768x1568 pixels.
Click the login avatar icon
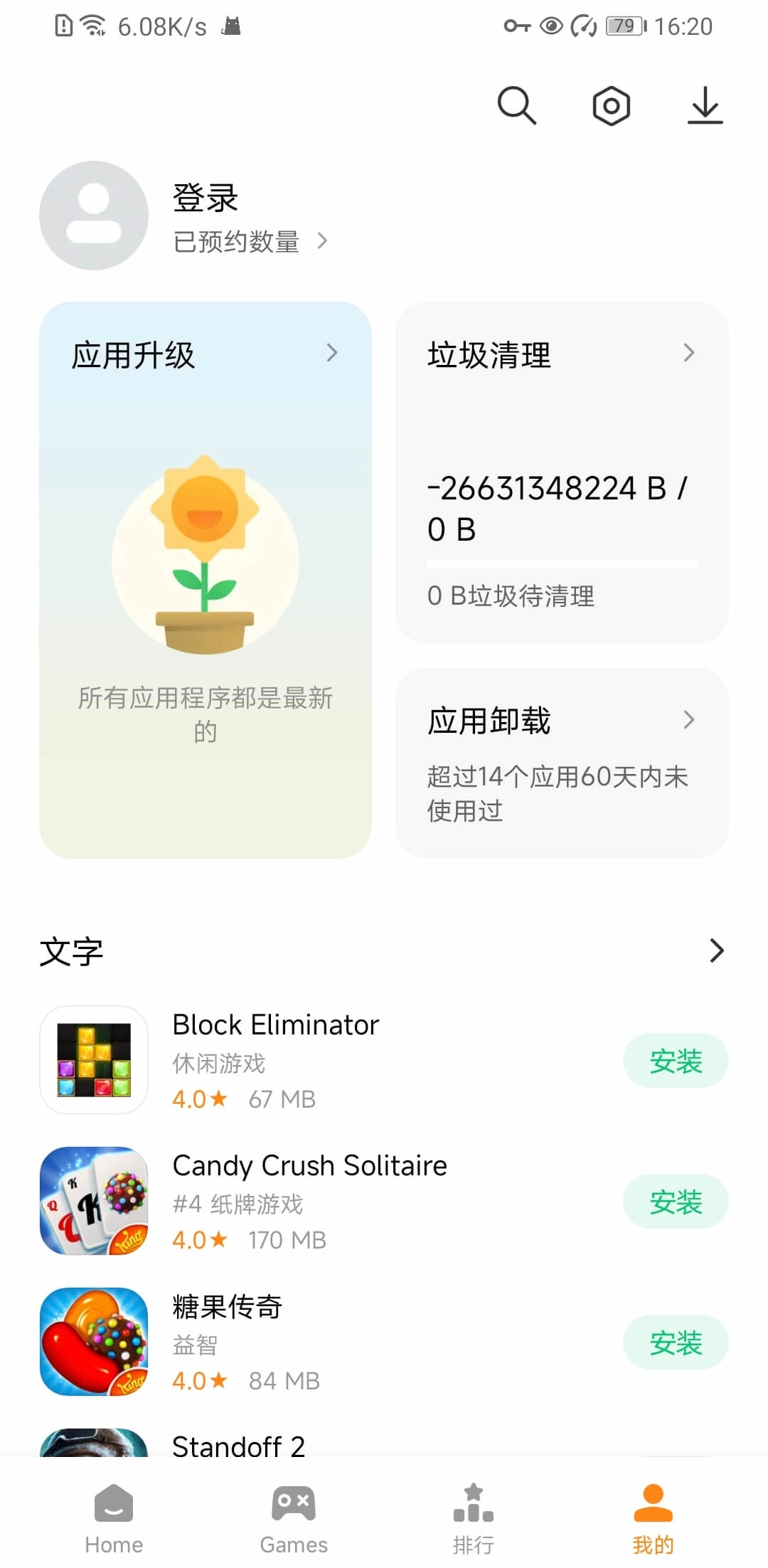94,215
